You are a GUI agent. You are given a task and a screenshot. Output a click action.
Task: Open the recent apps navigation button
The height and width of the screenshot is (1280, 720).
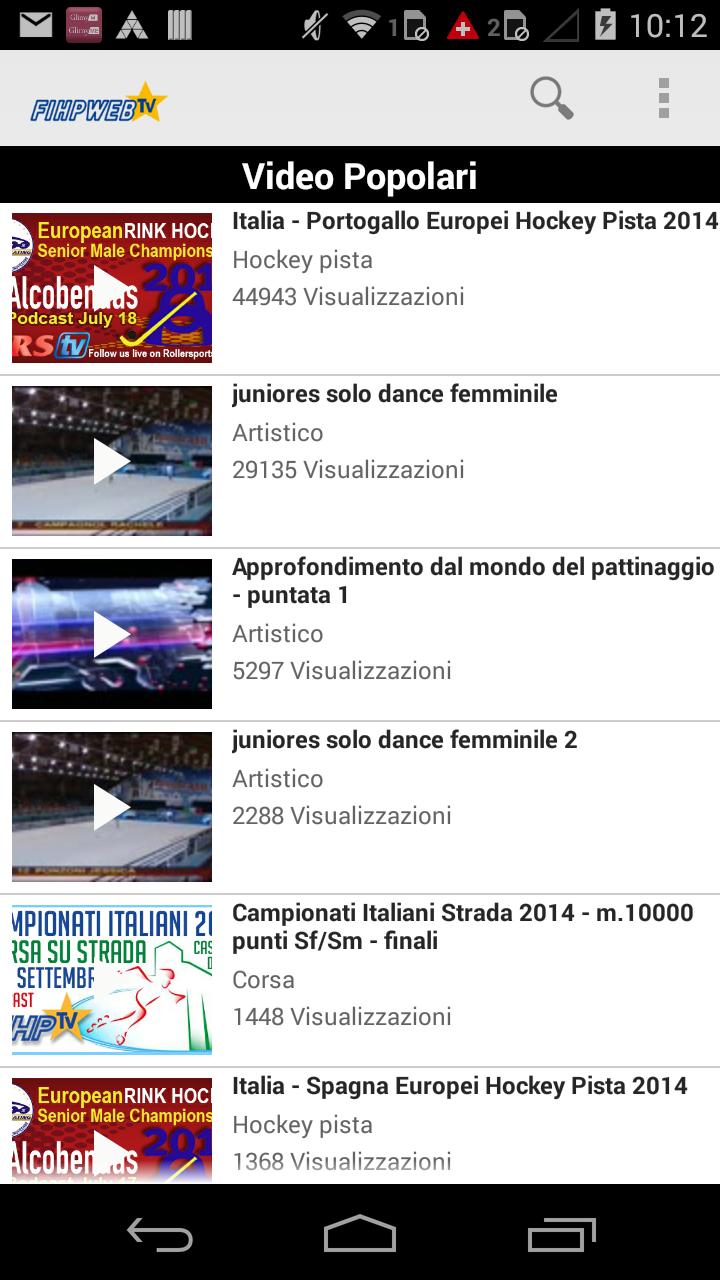(559, 1237)
